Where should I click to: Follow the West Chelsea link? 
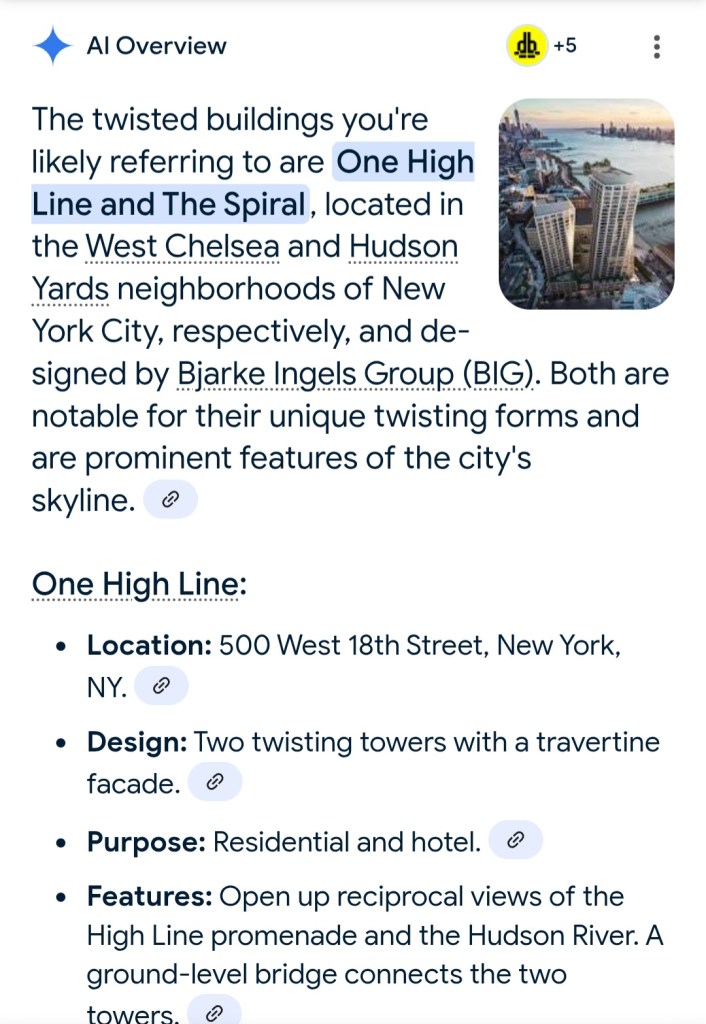[x=182, y=246]
